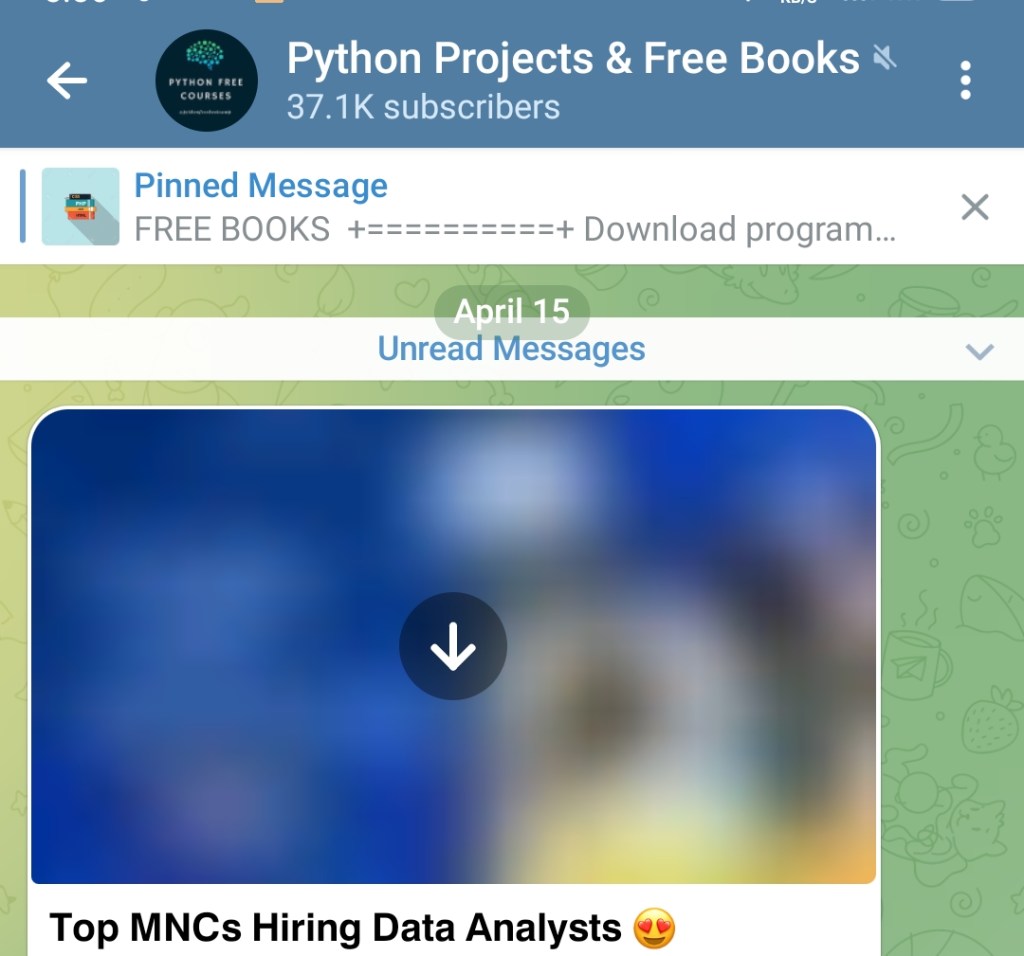Download the blurred post image
1024x956 pixels.
click(x=453, y=646)
